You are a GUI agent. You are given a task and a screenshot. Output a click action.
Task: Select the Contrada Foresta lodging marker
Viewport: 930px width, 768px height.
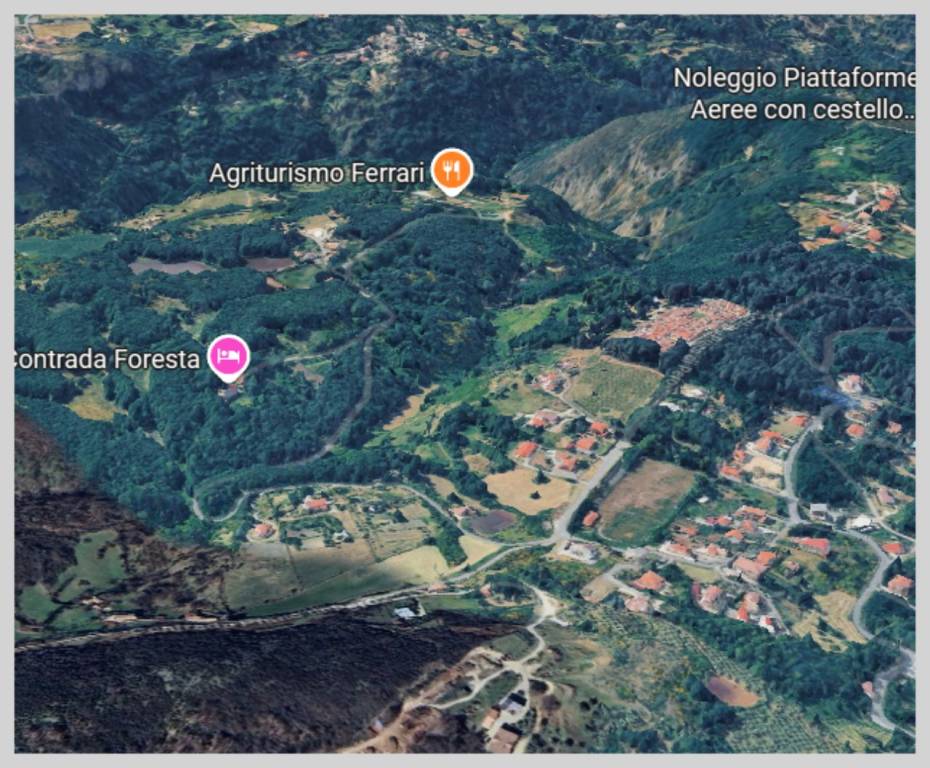229,356
